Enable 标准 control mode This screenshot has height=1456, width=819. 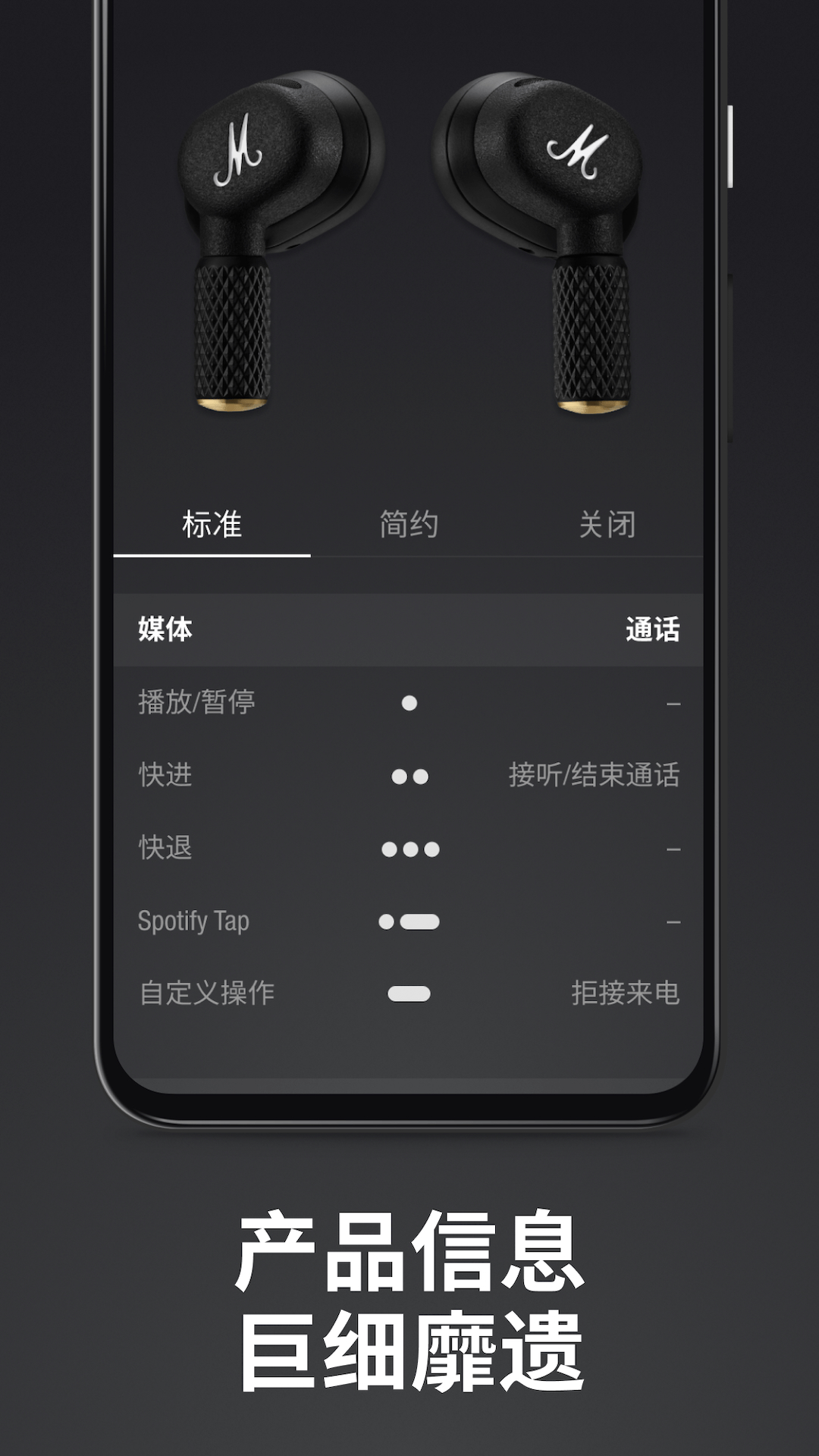[212, 523]
